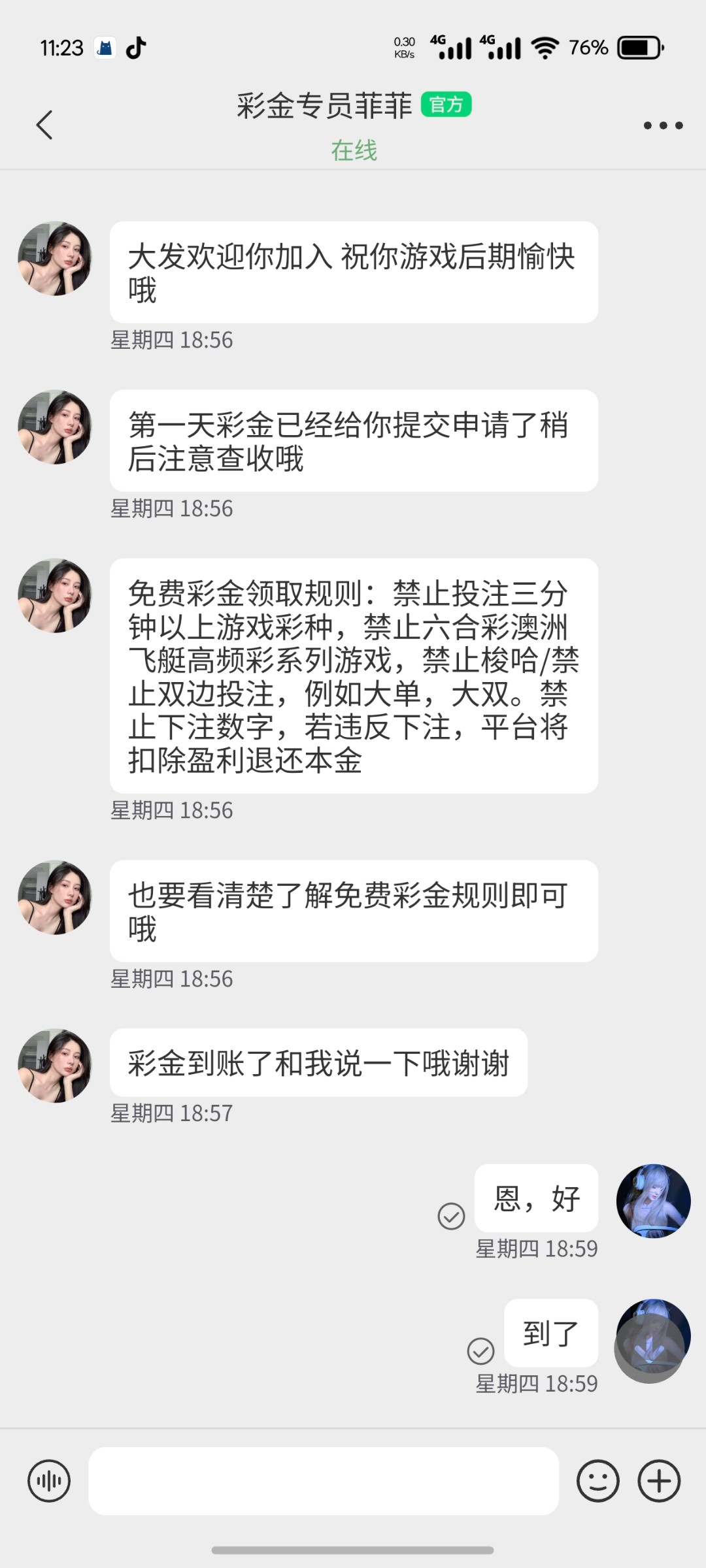Open the plus attachment menu
The height and width of the screenshot is (1568, 706).
659,1480
